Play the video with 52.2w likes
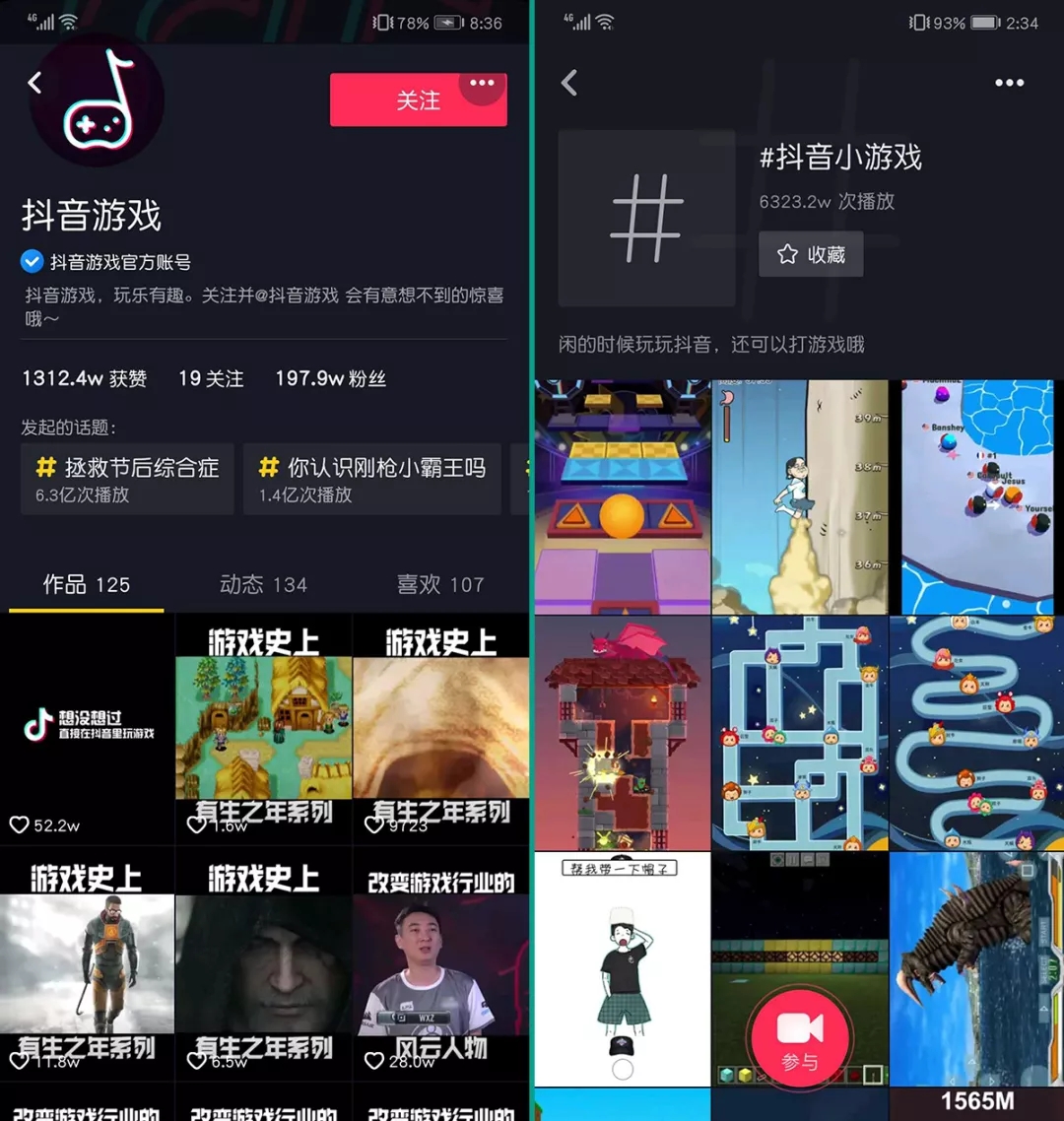Viewport: 1064px width, 1121px height. (87, 729)
